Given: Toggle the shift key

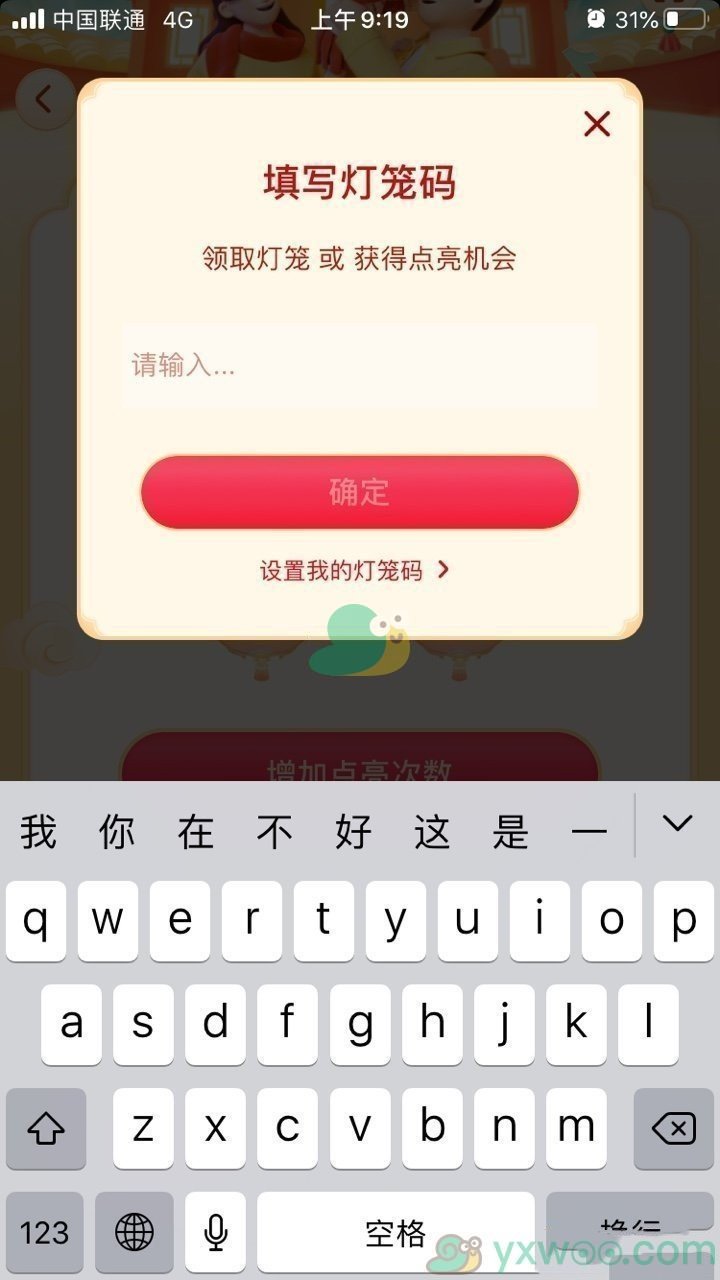Looking at the screenshot, I should tap(46, 1129).
